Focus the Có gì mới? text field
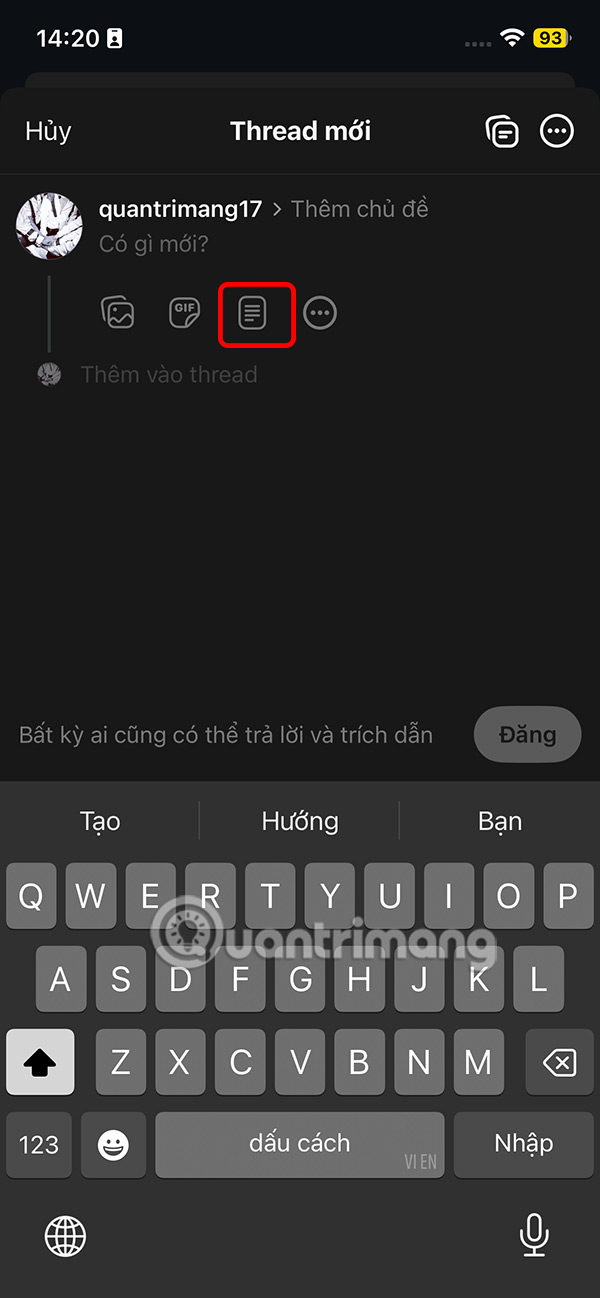The image size is (600, 1298). click(154, 244)
